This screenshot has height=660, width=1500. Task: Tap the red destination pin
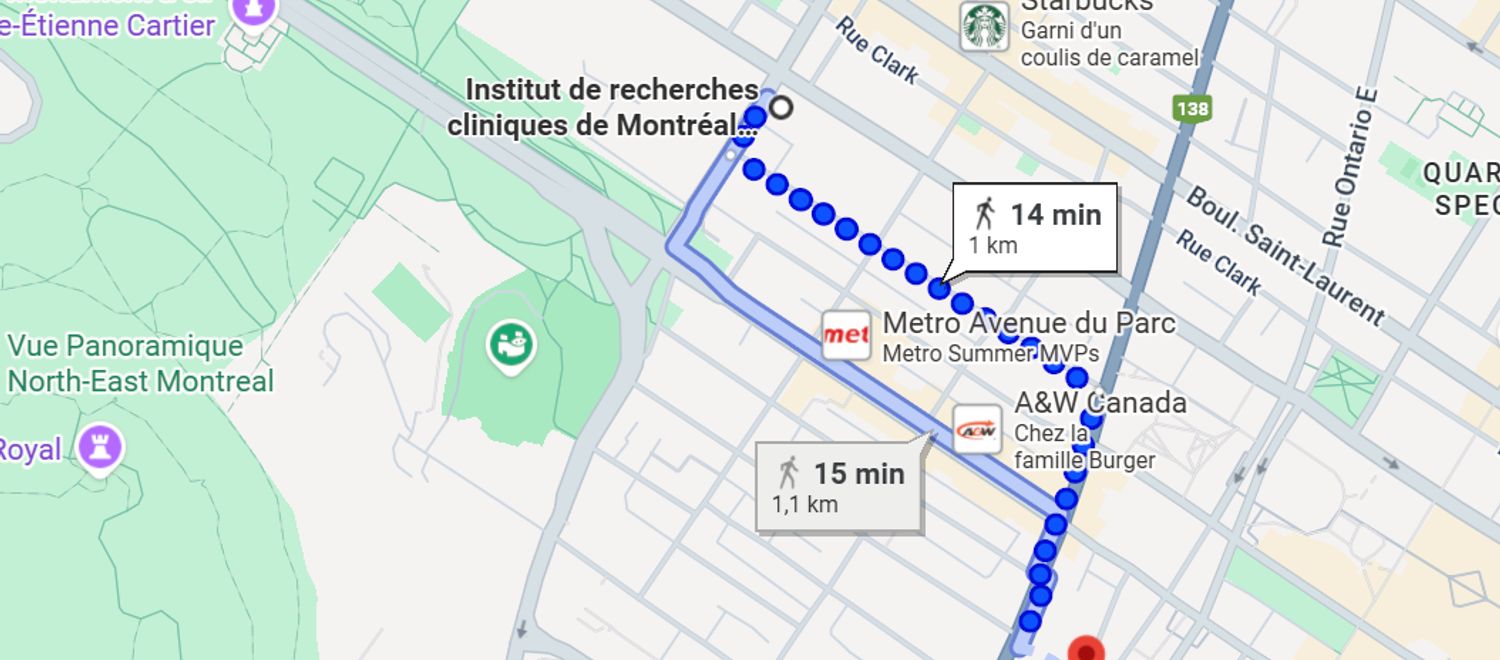tap(1085, 650)
